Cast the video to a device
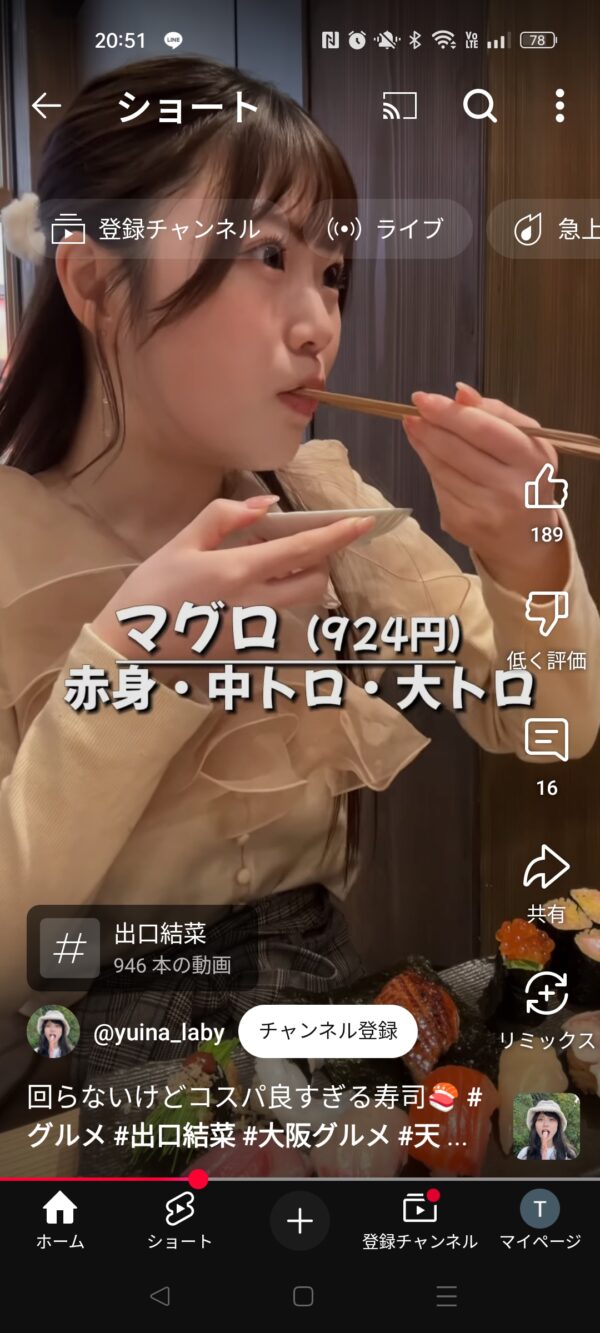 click(x=400, y=106)
